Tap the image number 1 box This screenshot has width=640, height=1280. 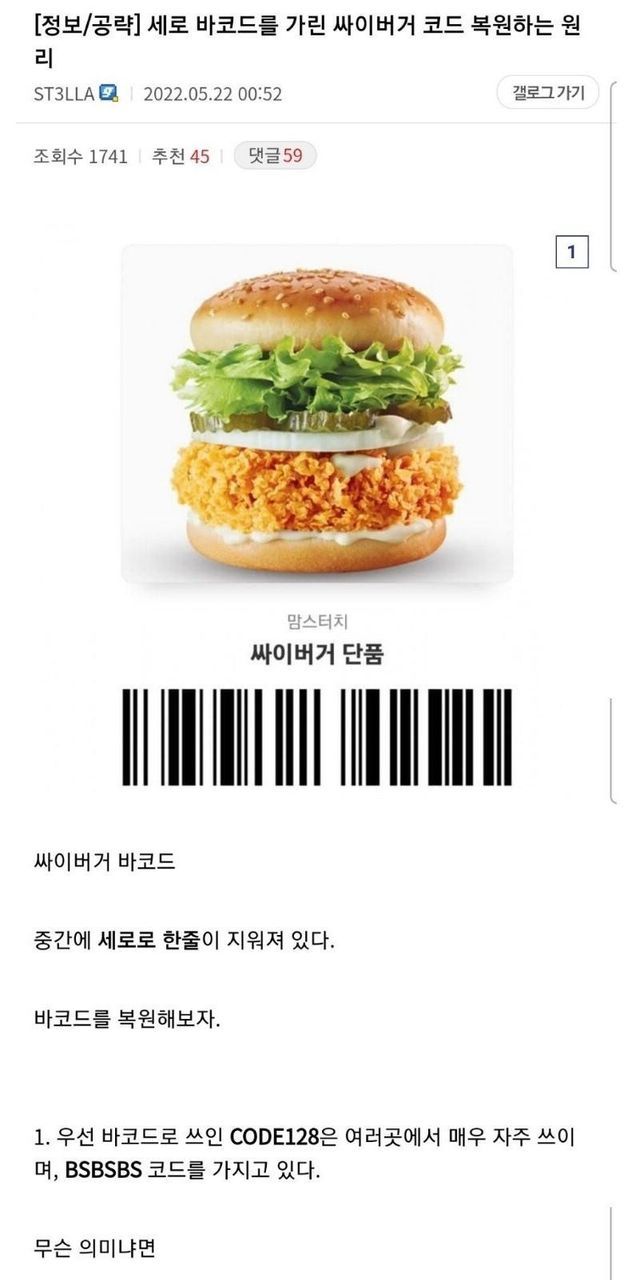click(x=571, y=252)
